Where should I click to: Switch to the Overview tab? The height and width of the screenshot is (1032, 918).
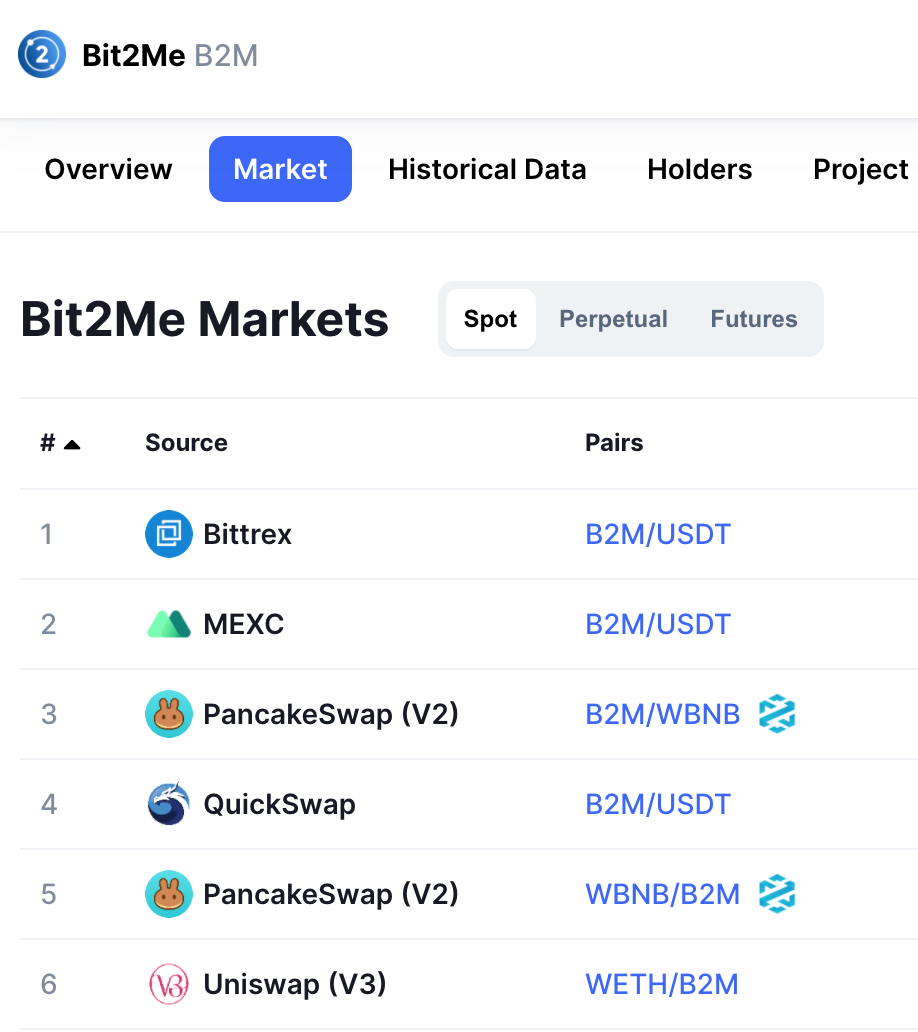click(108, 169)
